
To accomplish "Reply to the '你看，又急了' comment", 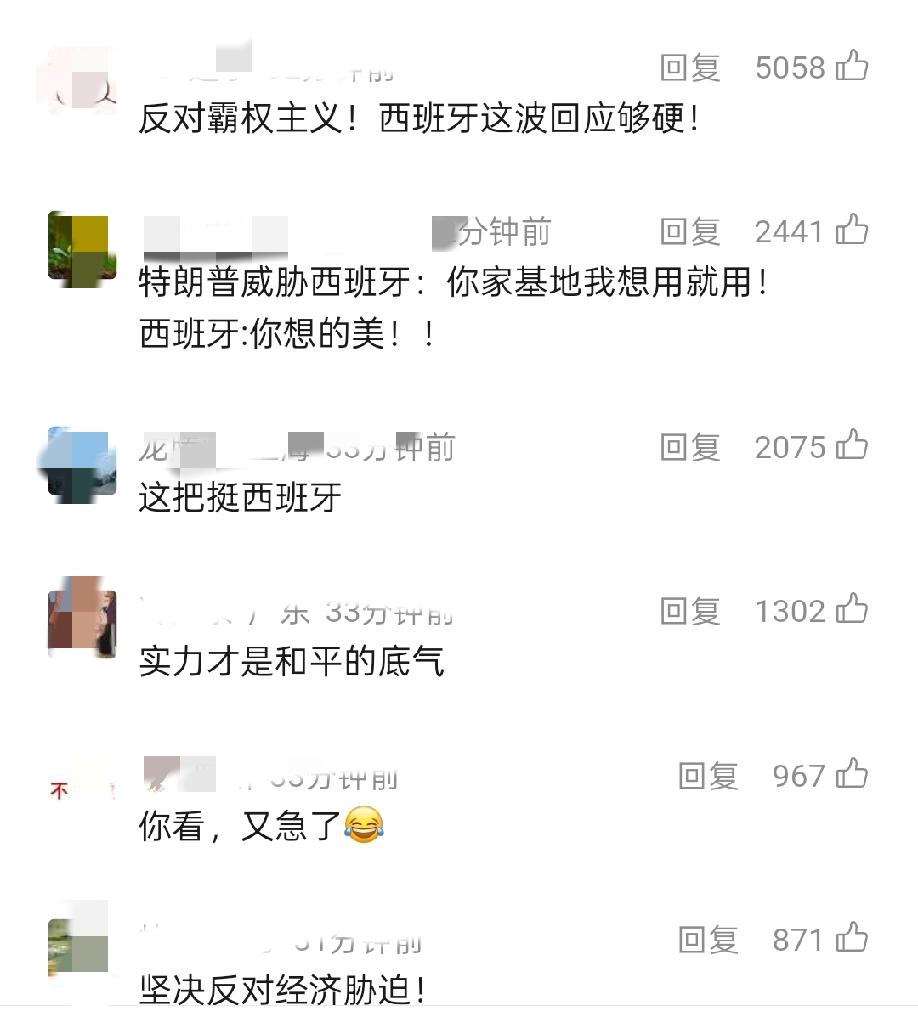I will point(708,775).
